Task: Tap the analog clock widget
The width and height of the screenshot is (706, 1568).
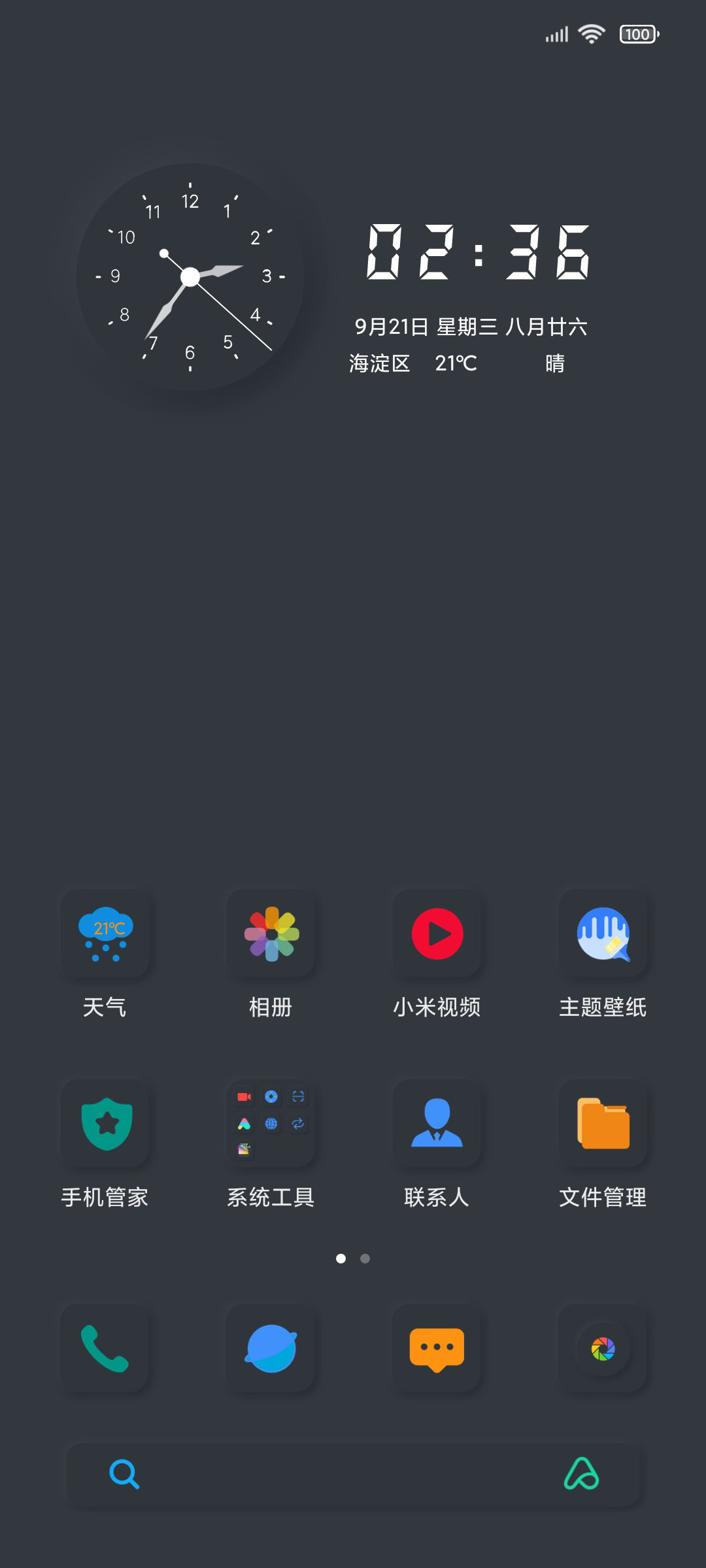Action: point(190,277)
